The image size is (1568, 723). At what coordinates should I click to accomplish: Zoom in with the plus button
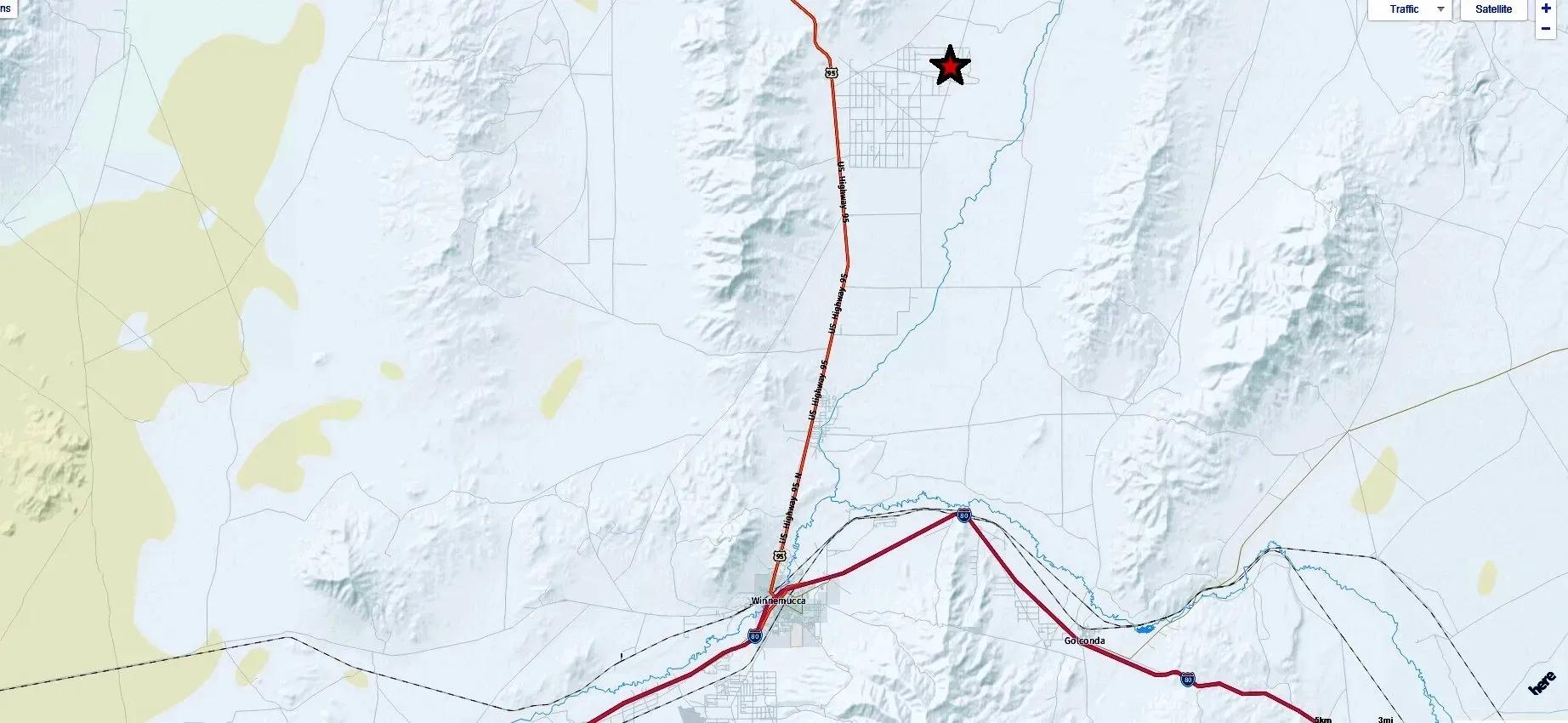pos(1545,9)
